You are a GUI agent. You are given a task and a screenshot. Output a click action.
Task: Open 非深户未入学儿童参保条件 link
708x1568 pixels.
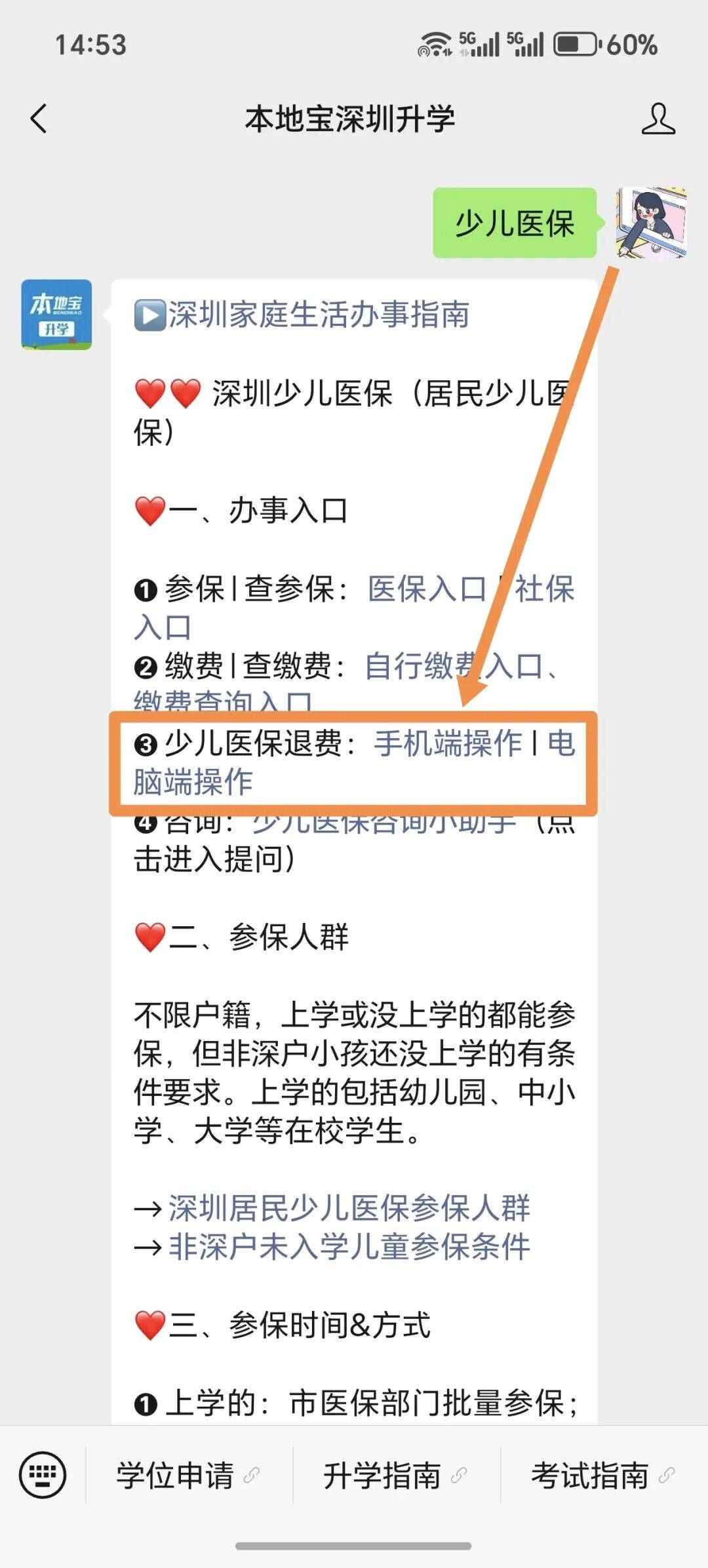coord(349,1246)
